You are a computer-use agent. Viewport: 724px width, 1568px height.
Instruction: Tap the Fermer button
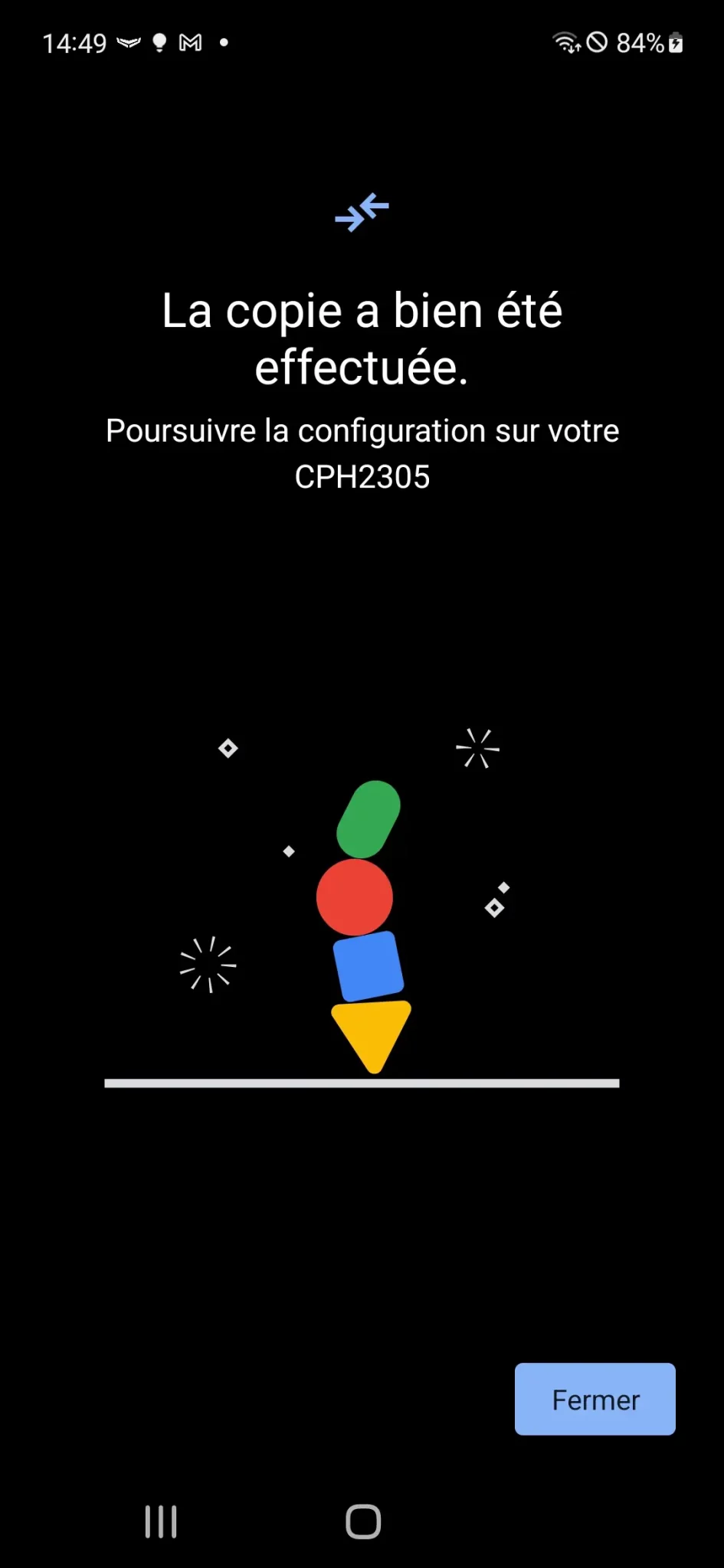pos(595,1399)
